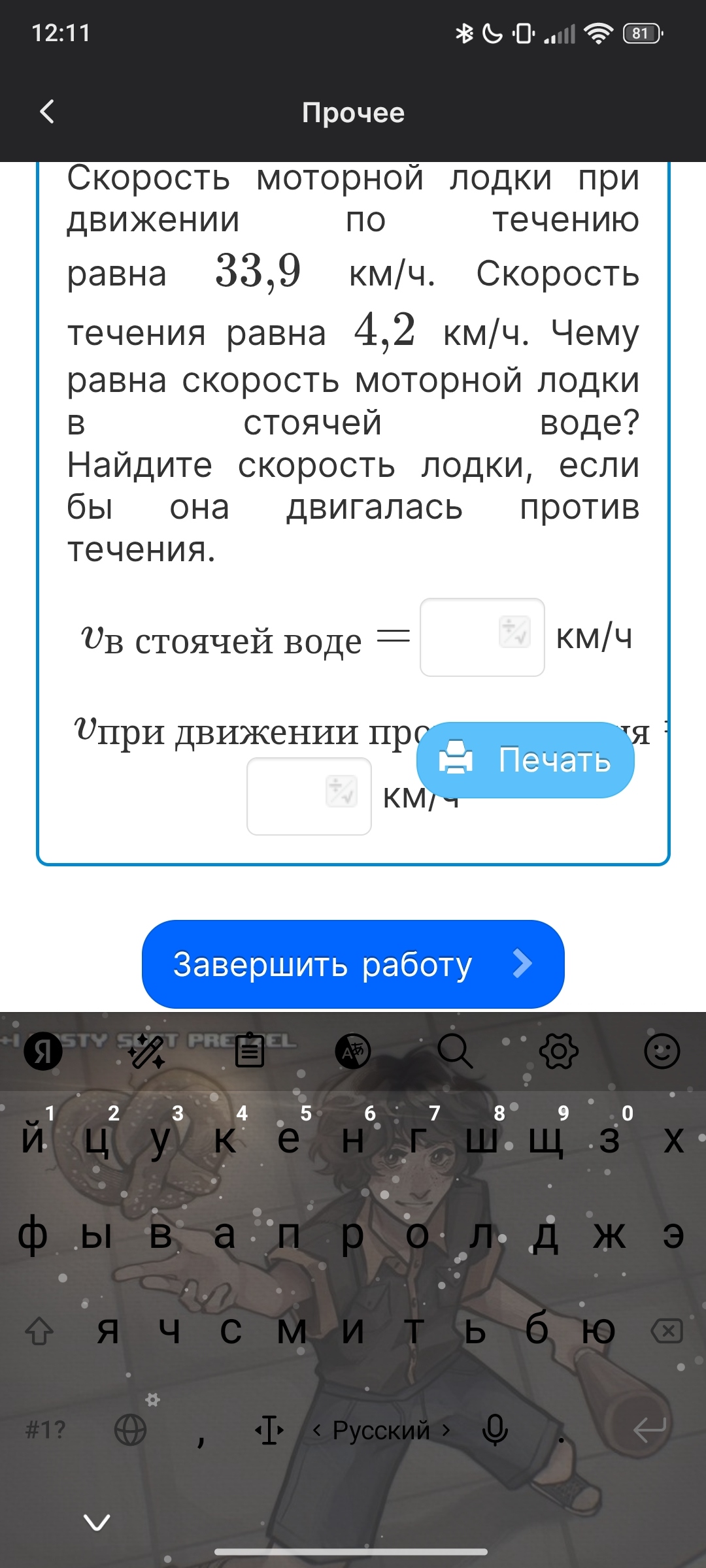Open keyboard settings gear icon
This screenshot has width=706, height=1568.
558,1051
